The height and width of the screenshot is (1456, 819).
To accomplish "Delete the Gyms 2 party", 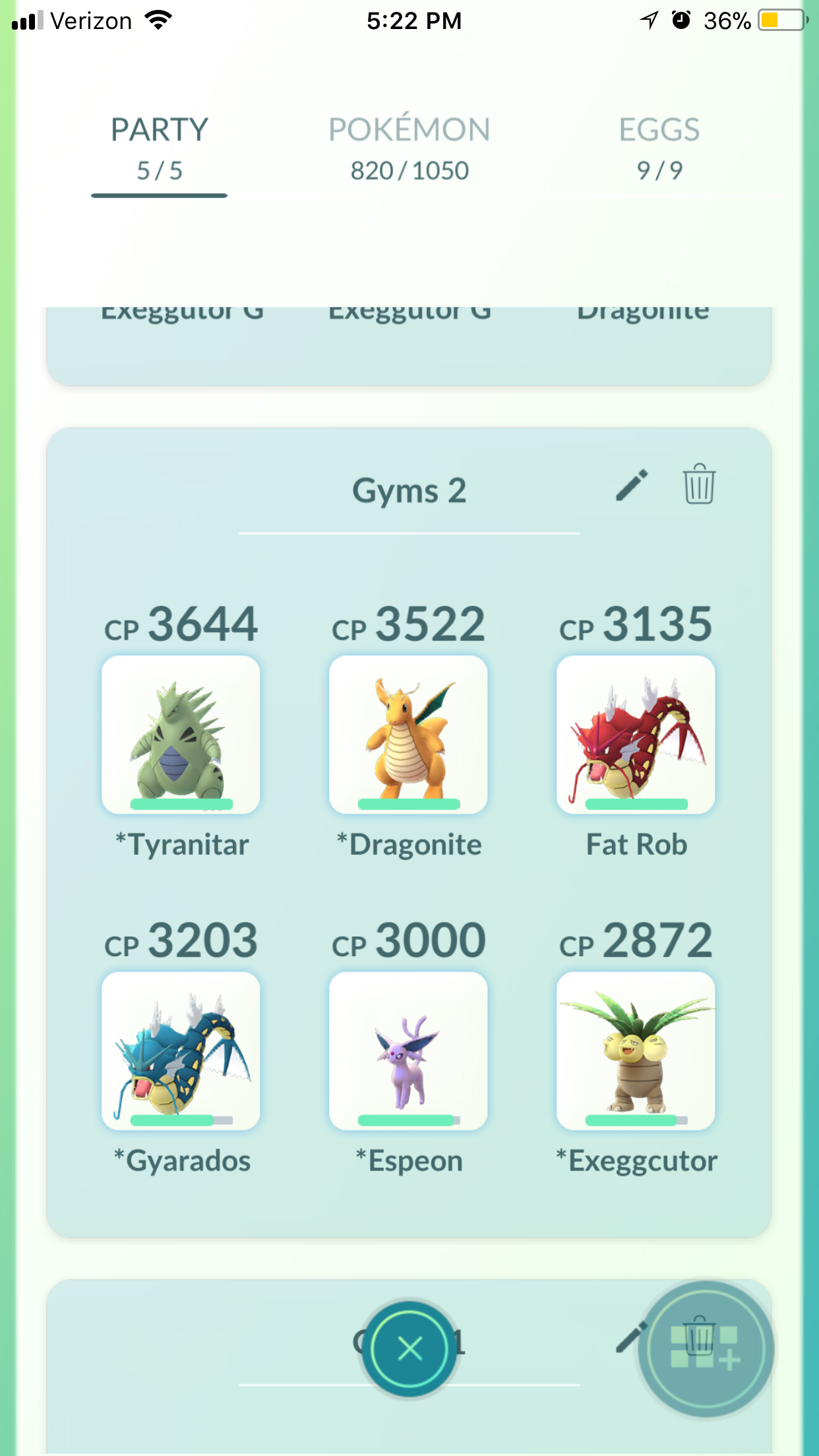I will [699, 484].
